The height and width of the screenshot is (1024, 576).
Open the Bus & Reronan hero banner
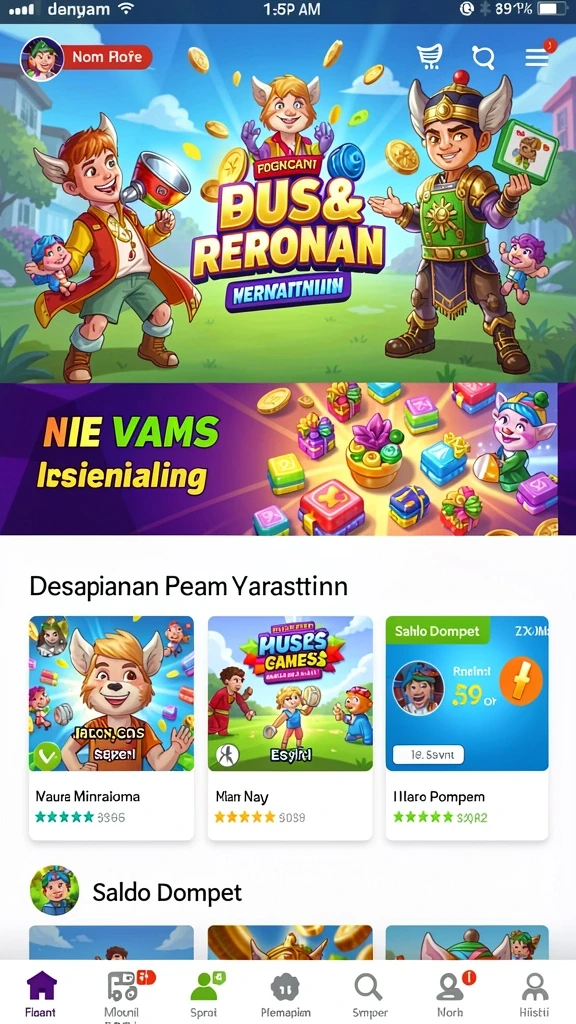tap(288, 203)
